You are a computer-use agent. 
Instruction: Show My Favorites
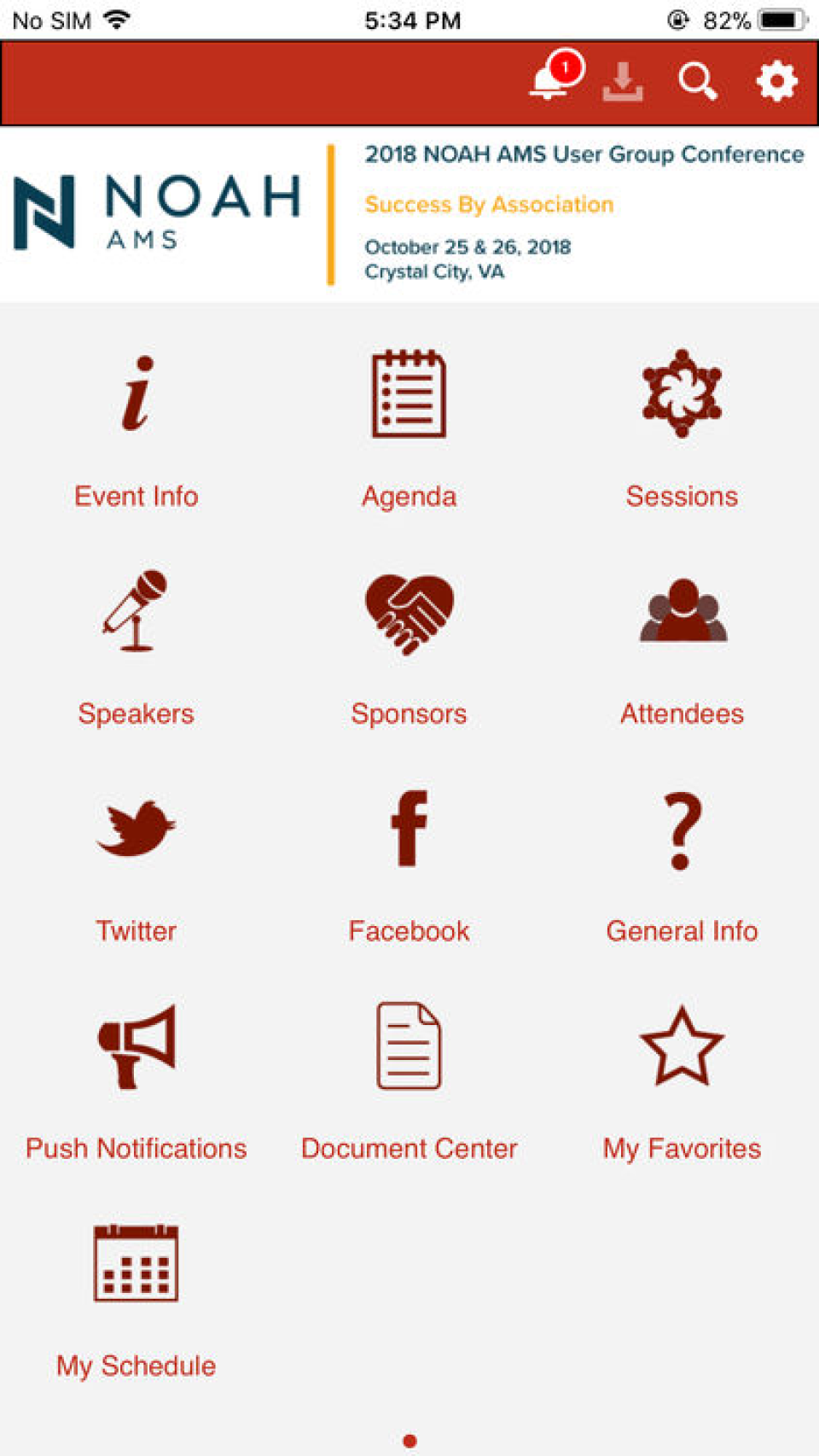coord(682,1080)
